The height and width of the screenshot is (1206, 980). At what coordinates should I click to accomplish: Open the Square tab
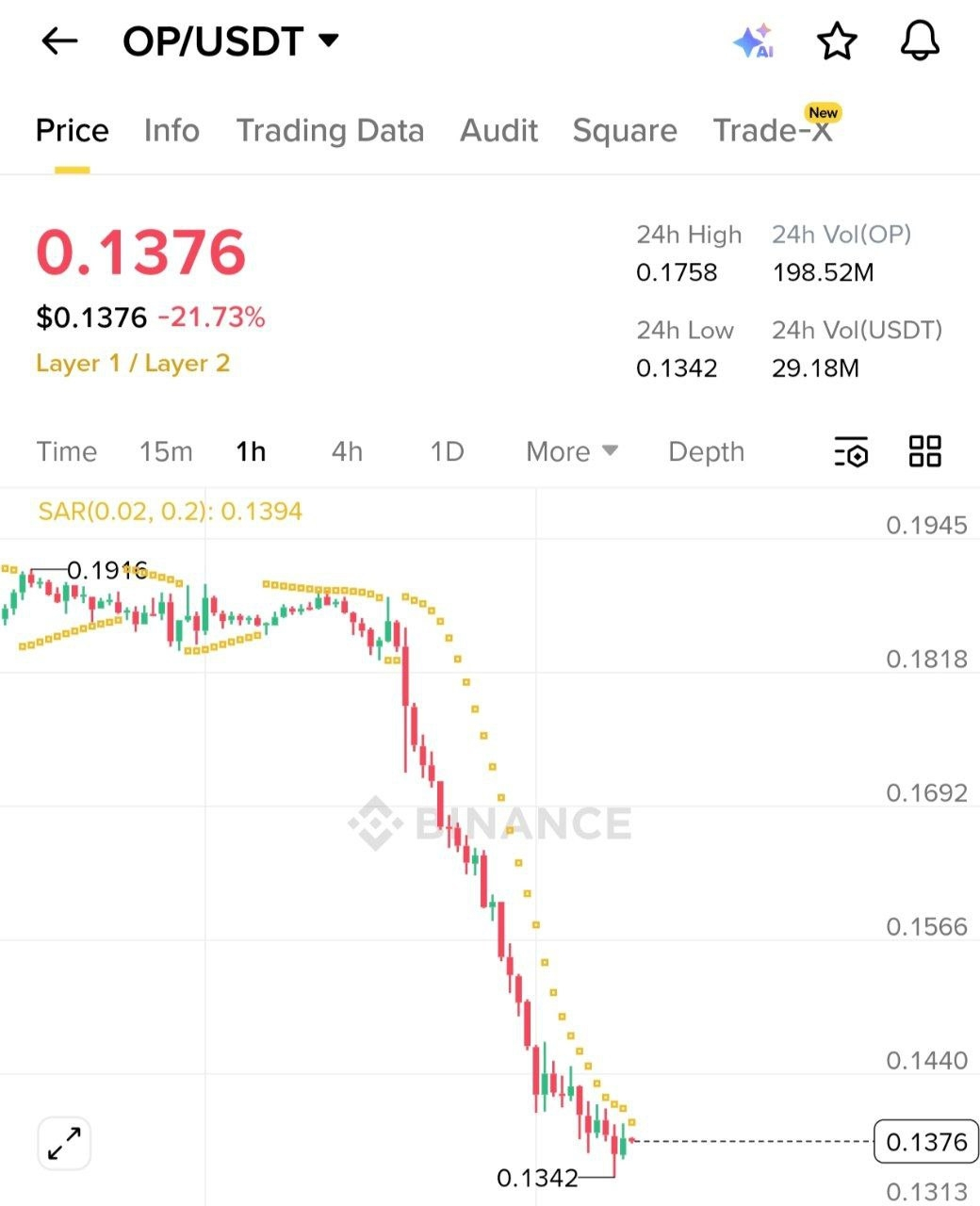point(625,130)
